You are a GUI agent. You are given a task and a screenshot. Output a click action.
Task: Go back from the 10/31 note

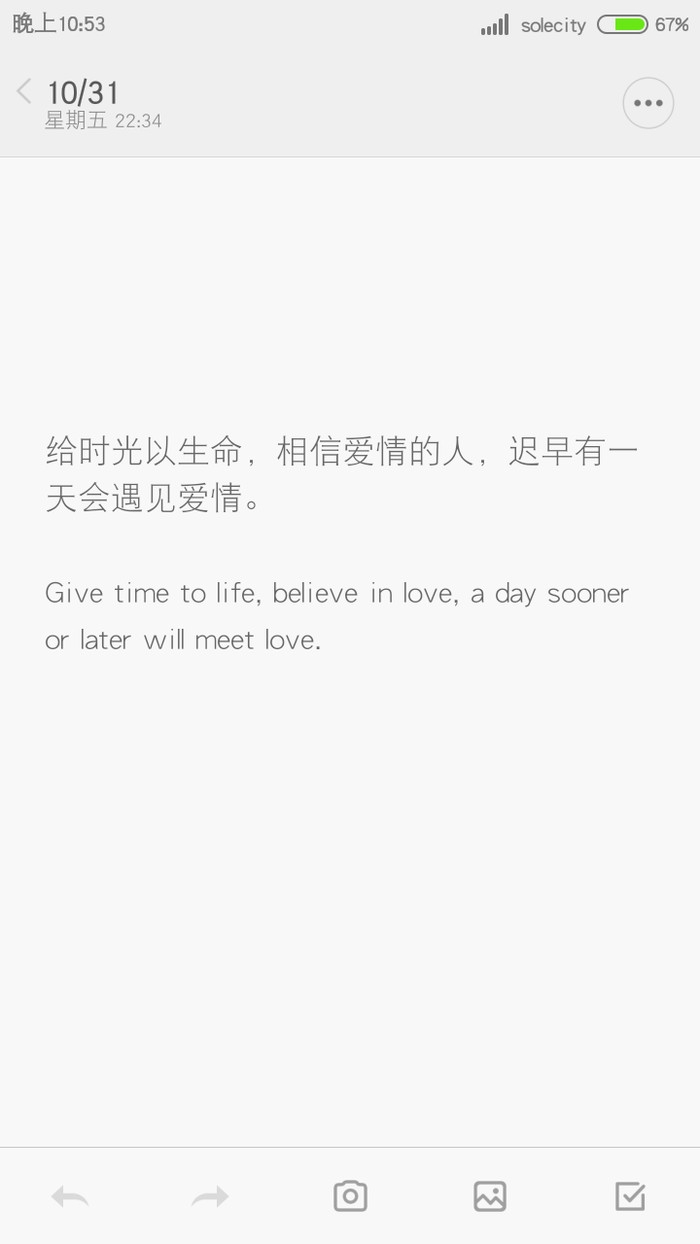tap(24, 92)
